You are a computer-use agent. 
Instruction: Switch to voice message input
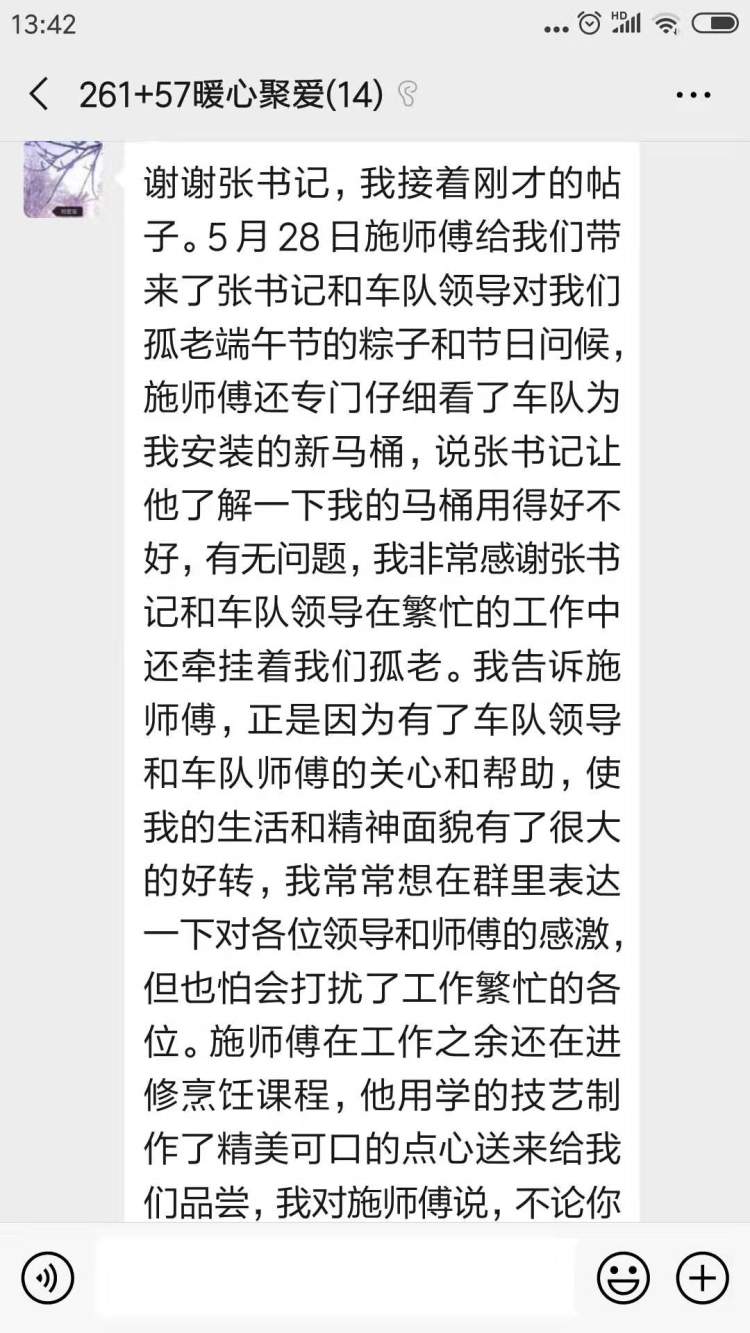[48, 1278]
